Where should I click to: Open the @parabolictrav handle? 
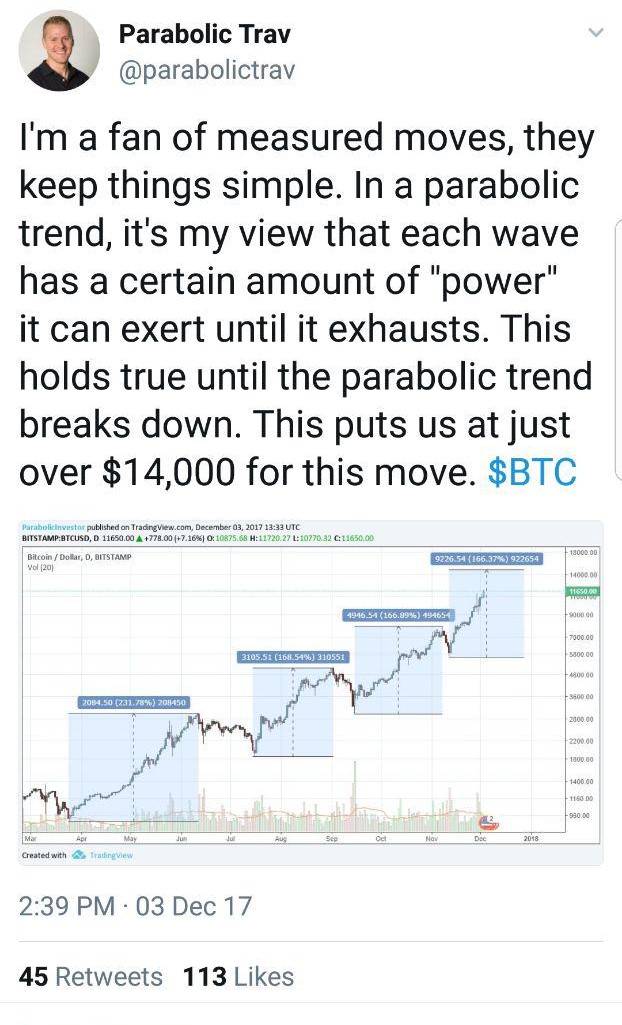206,69
